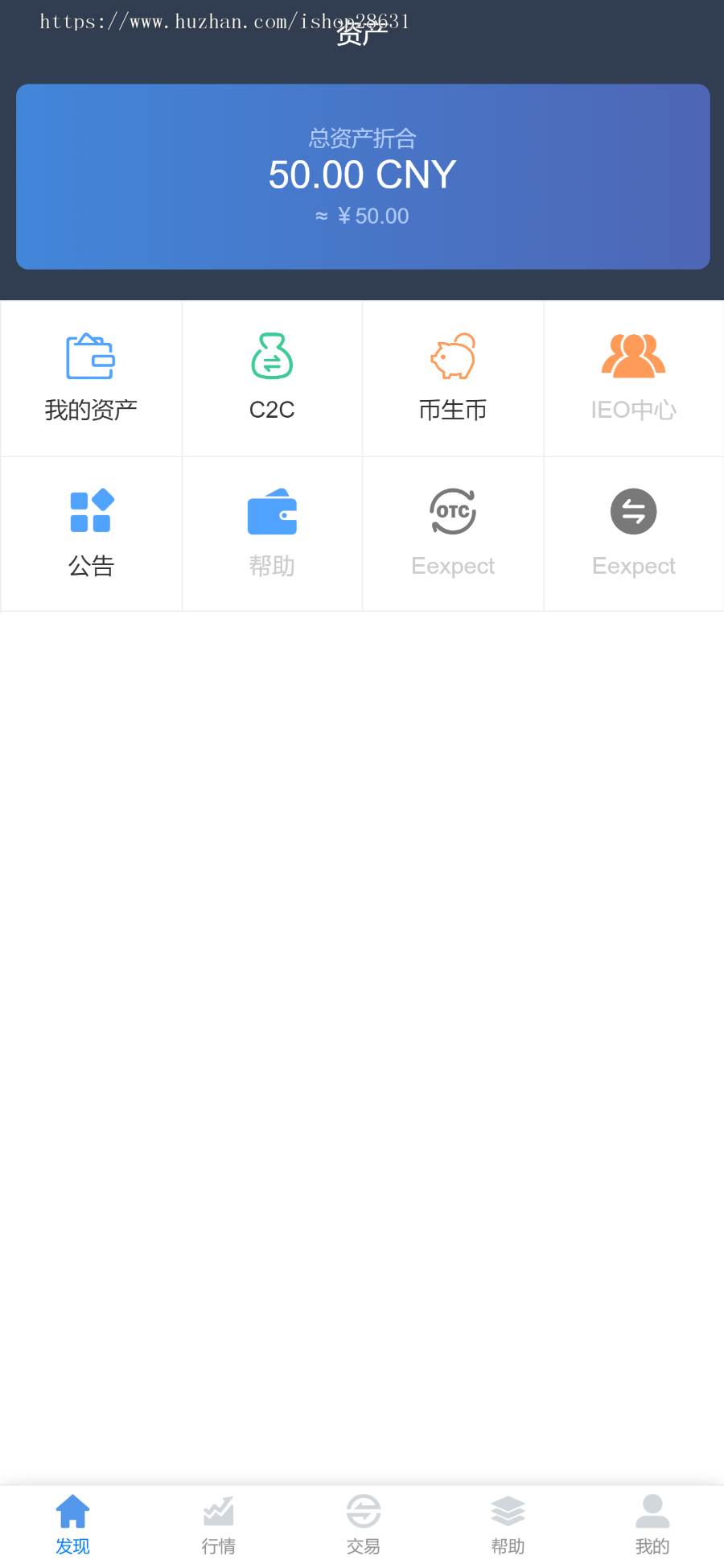The height and width of the screenshot is (1568, 724).
Task: Switch to the 我的 tab
Action: [x=652, y=1525]
